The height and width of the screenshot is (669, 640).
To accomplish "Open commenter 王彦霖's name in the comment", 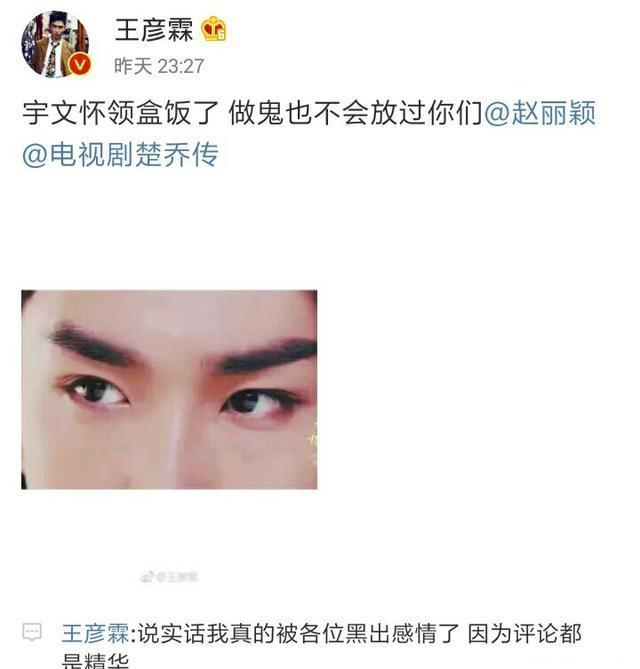I will coord(95,633).
